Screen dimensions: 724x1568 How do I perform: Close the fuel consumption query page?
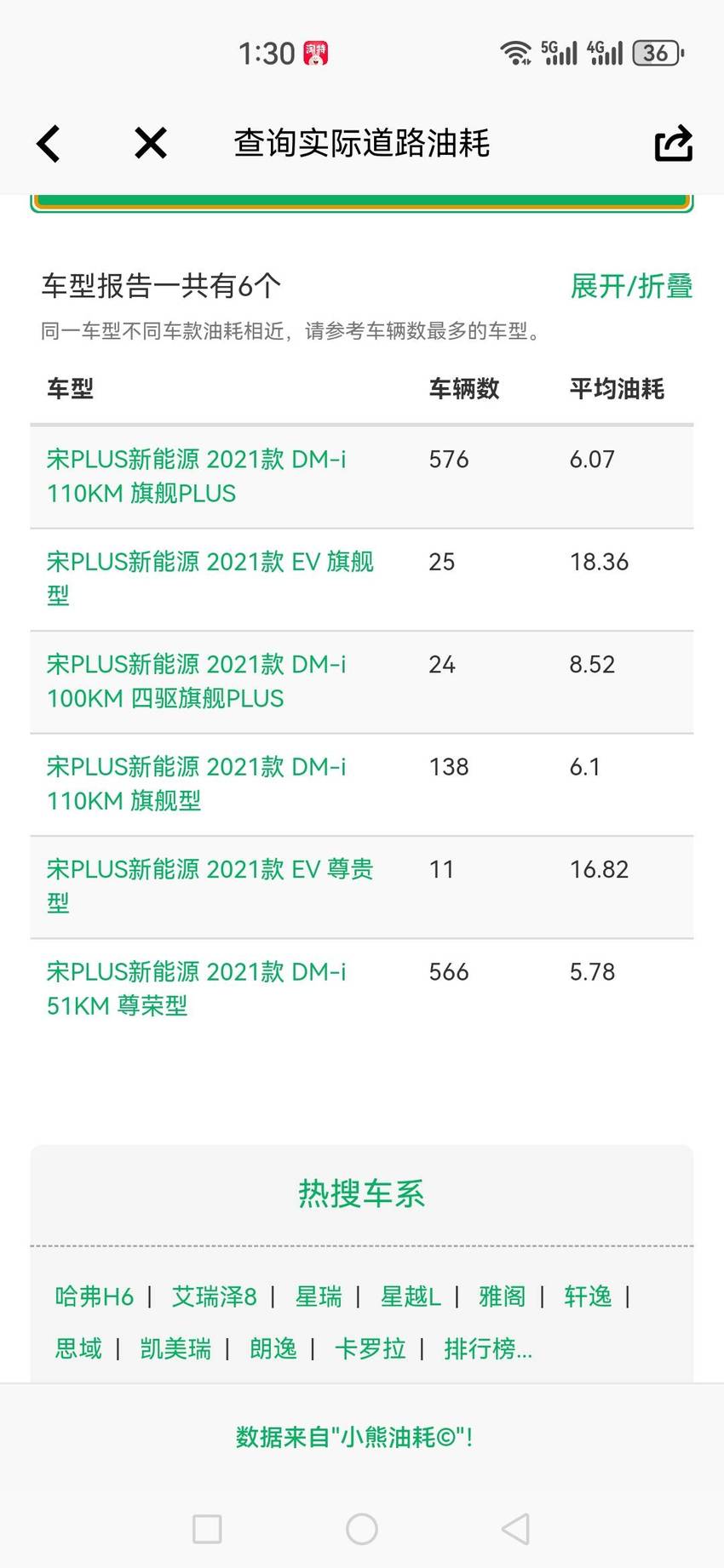click(151, 143)
